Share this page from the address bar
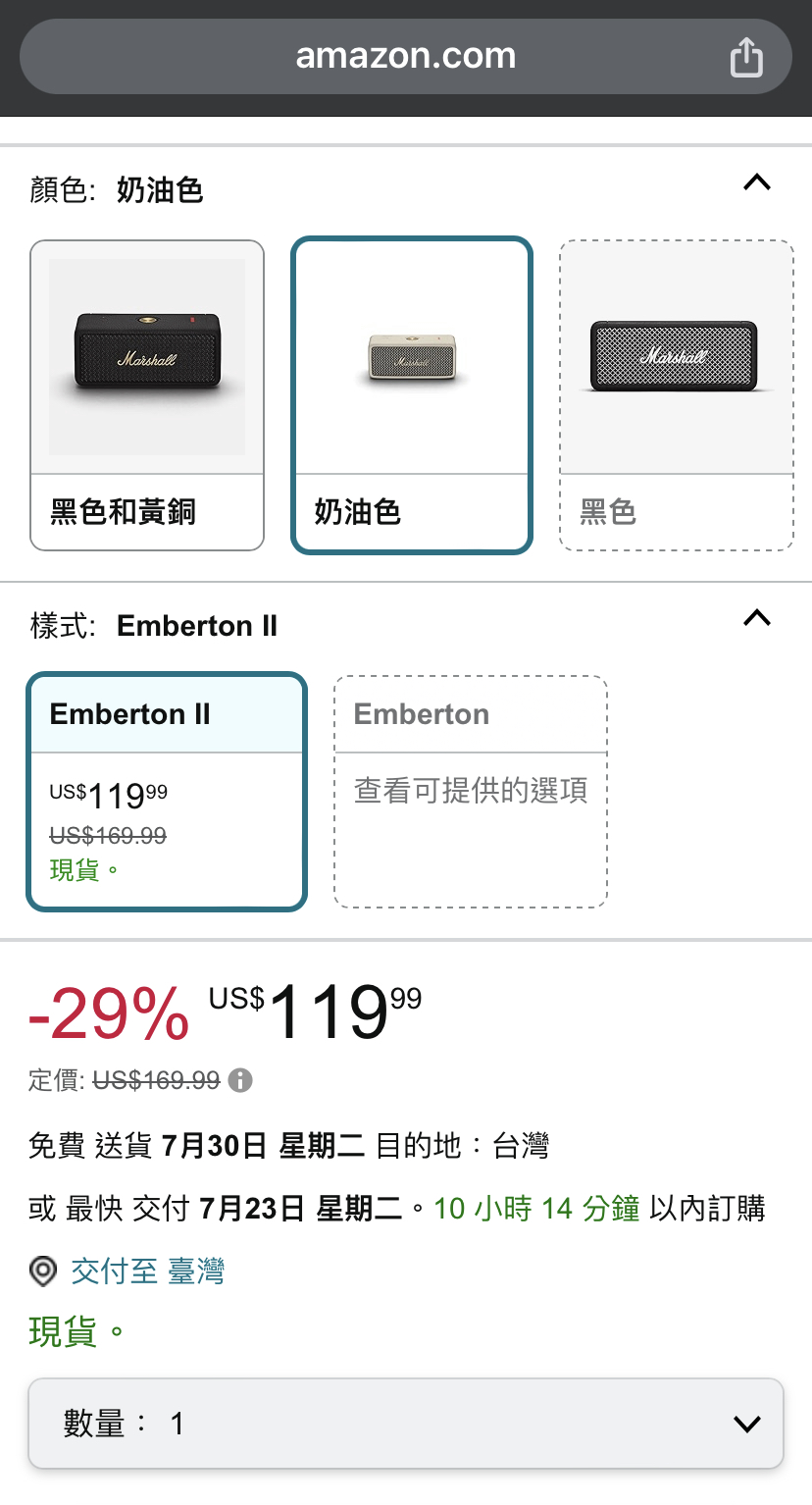Viewport: 812px width, 1505px height. click(x=746, y=57)
